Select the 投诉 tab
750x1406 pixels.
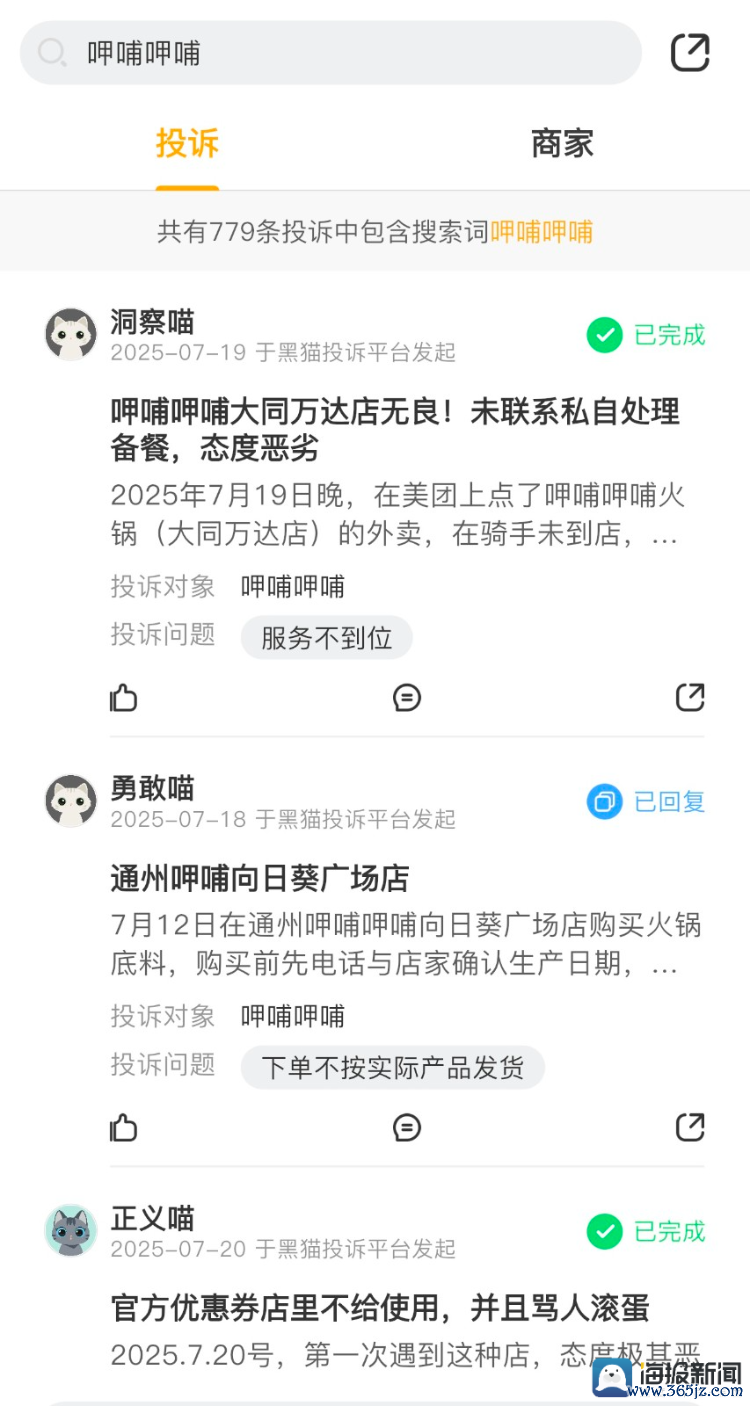(187, 144)
